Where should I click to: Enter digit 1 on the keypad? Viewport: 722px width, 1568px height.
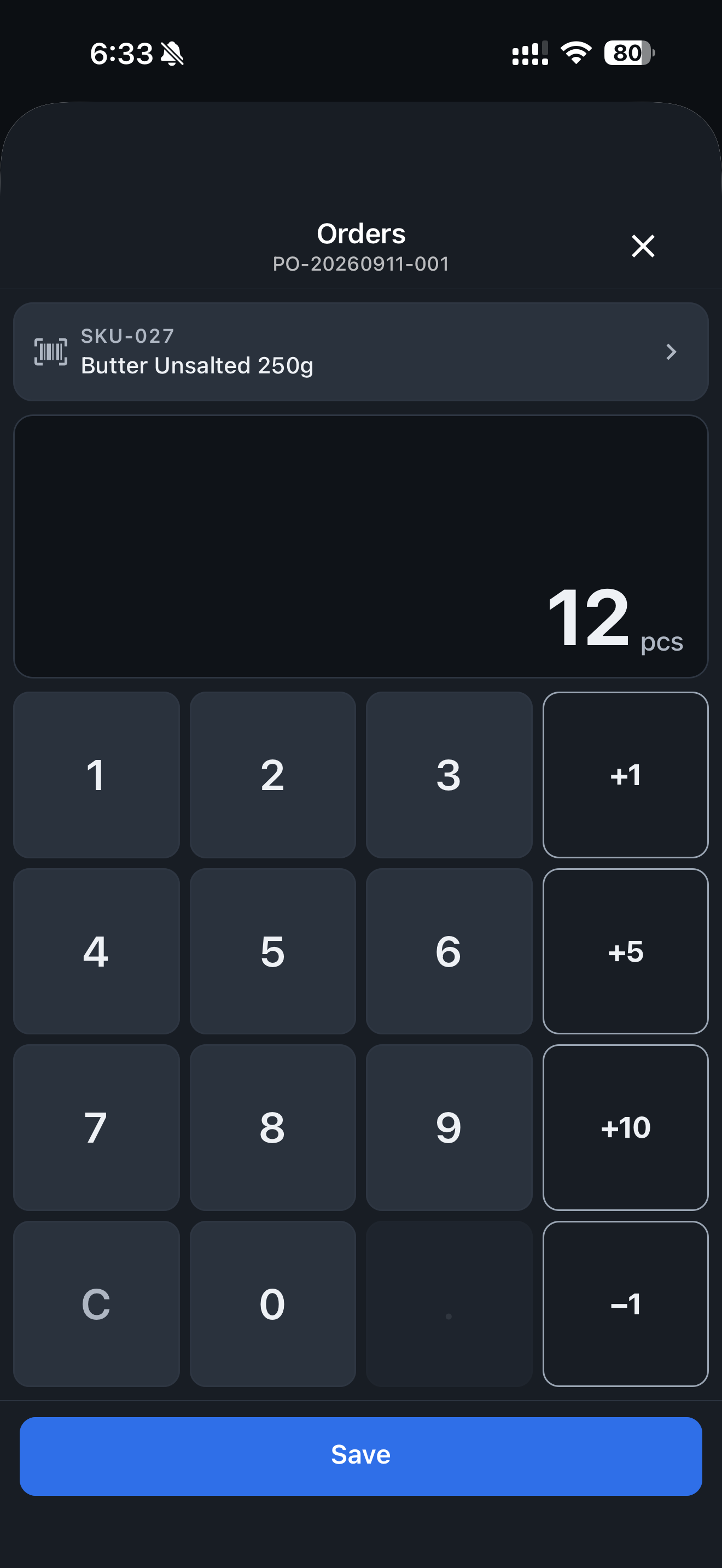point(96,775)
